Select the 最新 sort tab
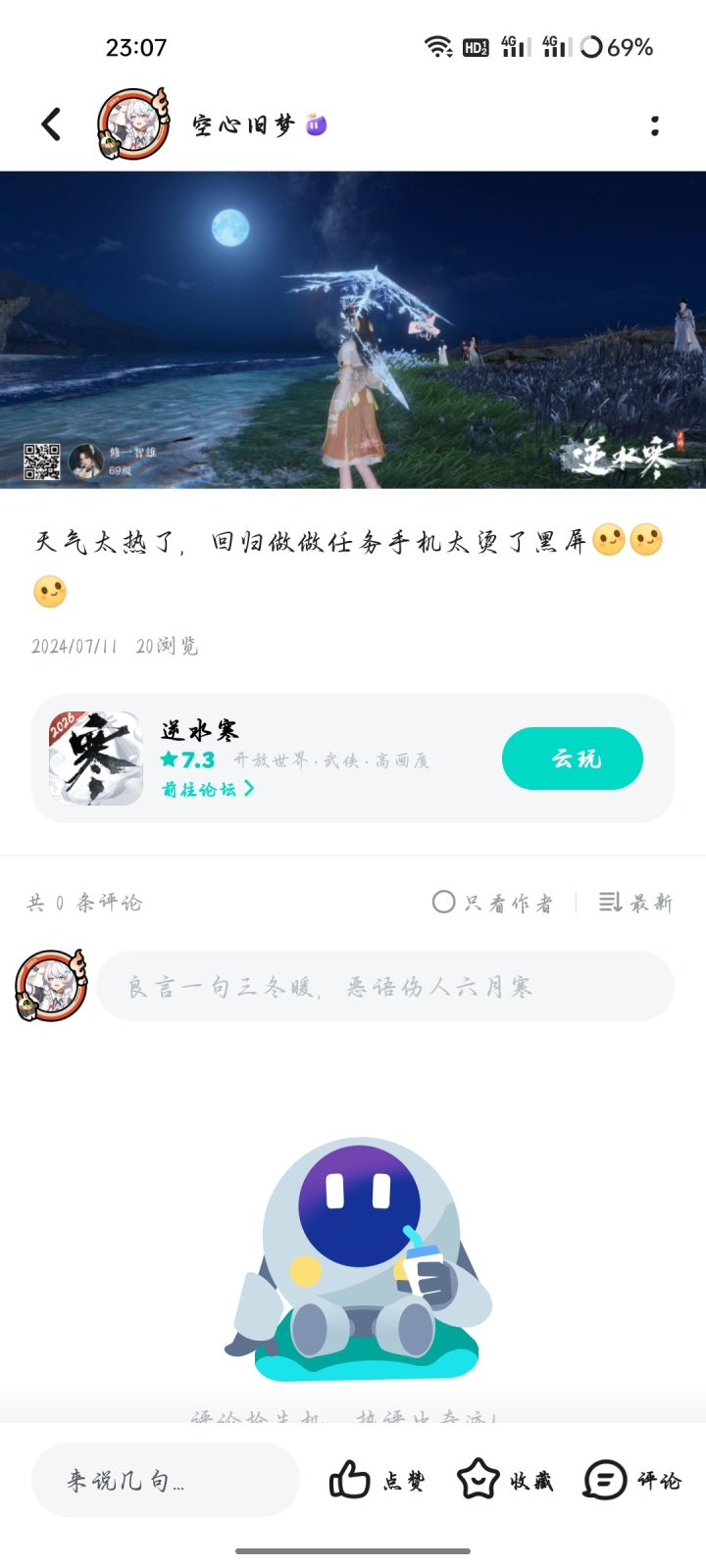Screen dimensions: 706x1568 [651, 902]
